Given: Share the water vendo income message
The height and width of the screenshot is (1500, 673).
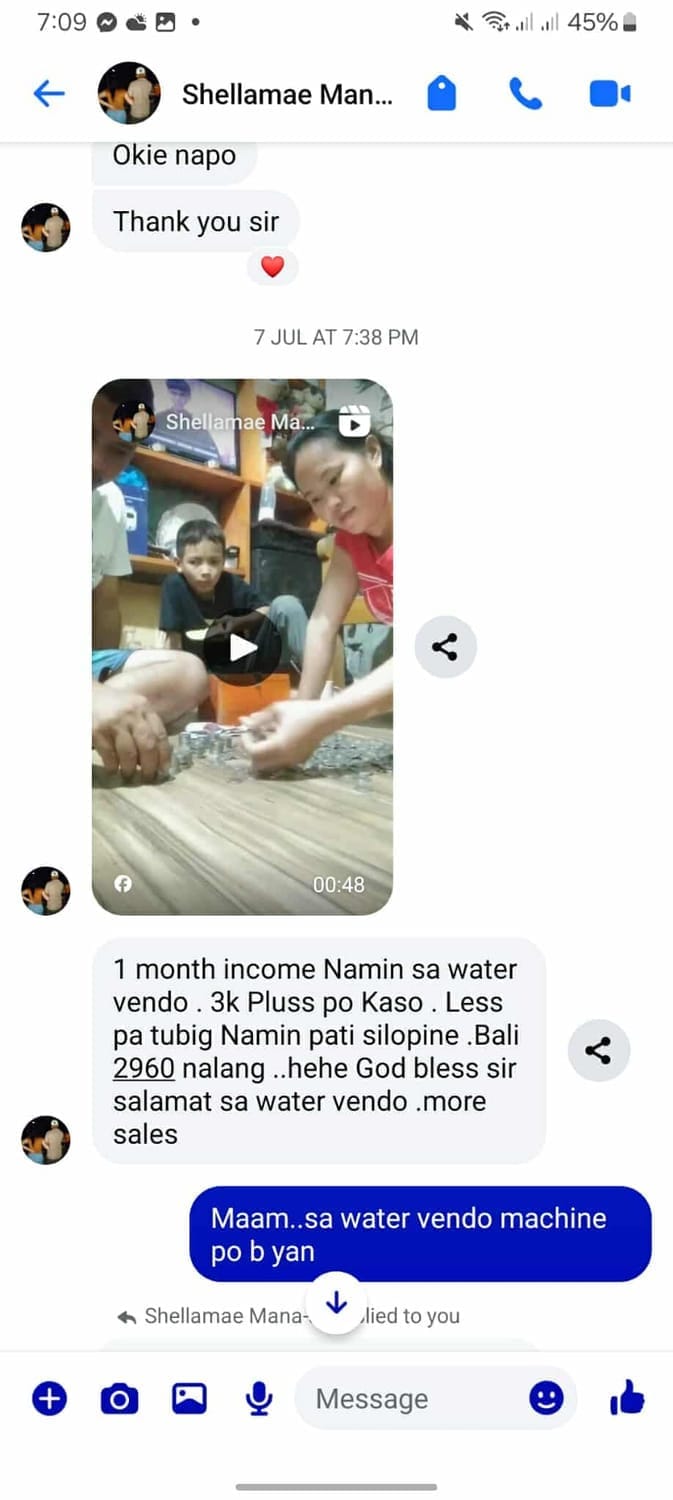Looking at the screenshot, I should coord(598,1051).
